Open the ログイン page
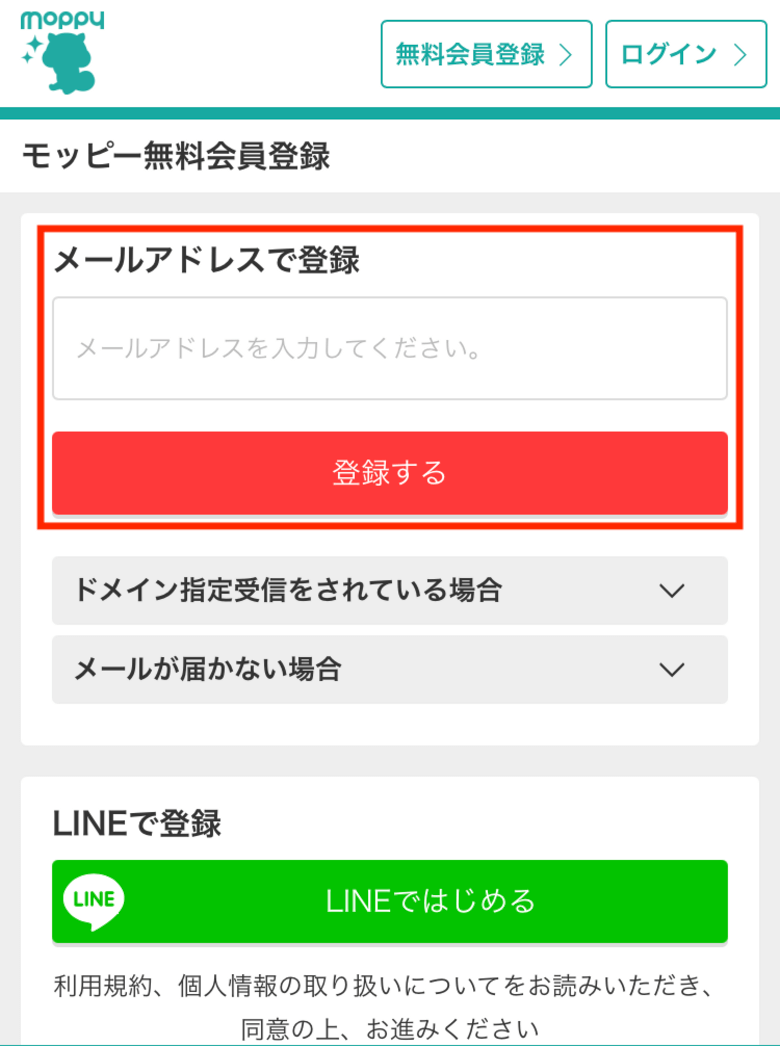The width and height of the screenshot is (780, 1046). [x=685, y=54]
